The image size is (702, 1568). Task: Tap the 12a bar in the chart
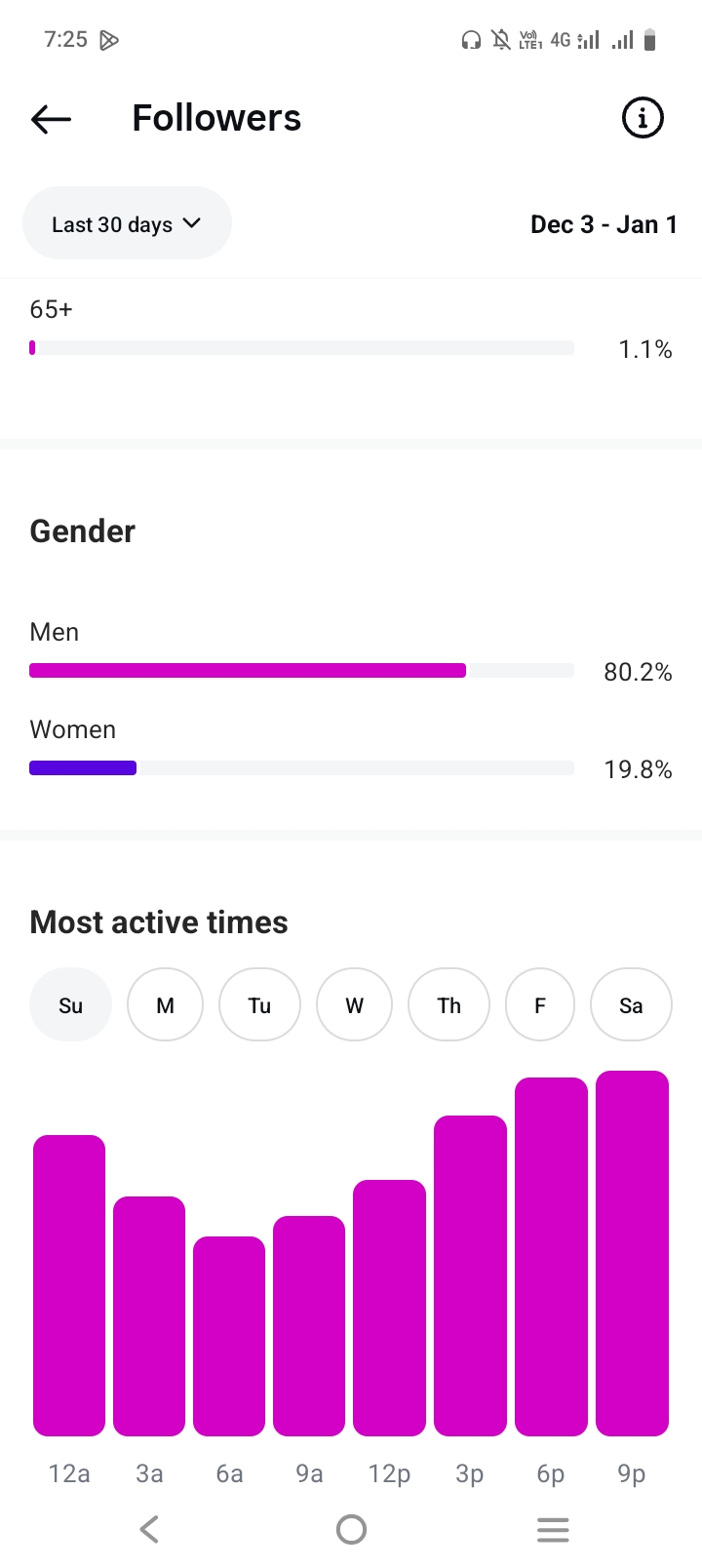tap(69, 1285)
